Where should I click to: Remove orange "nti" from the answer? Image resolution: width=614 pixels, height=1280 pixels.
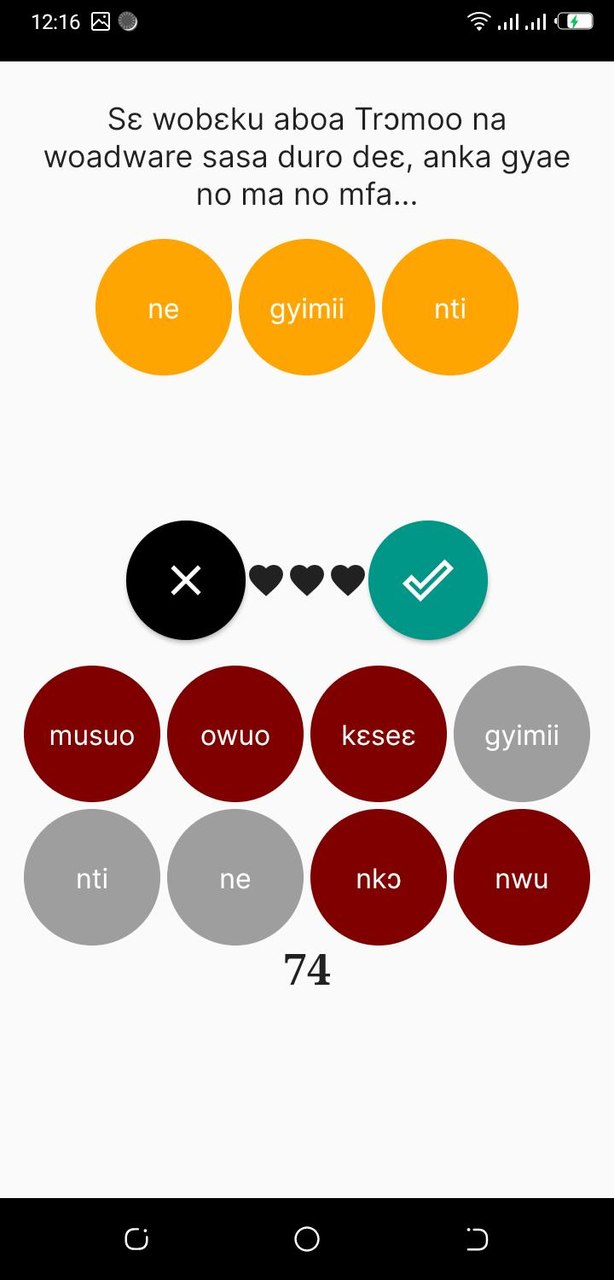[450, 308]
